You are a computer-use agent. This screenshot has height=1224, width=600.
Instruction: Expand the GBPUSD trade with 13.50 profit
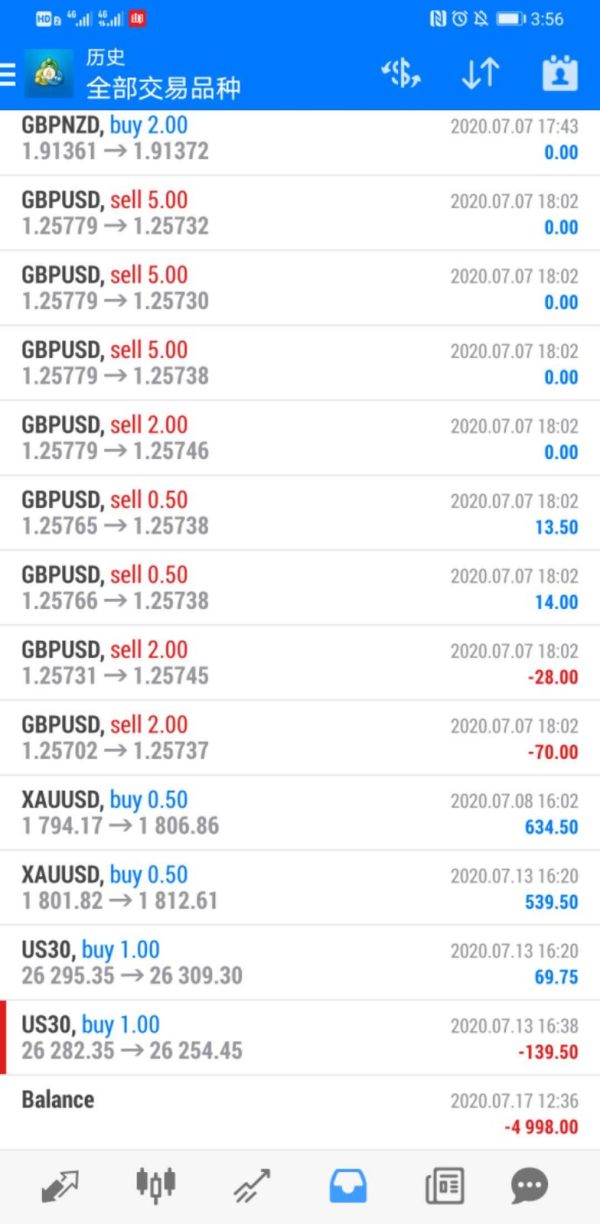coord(300,513)
